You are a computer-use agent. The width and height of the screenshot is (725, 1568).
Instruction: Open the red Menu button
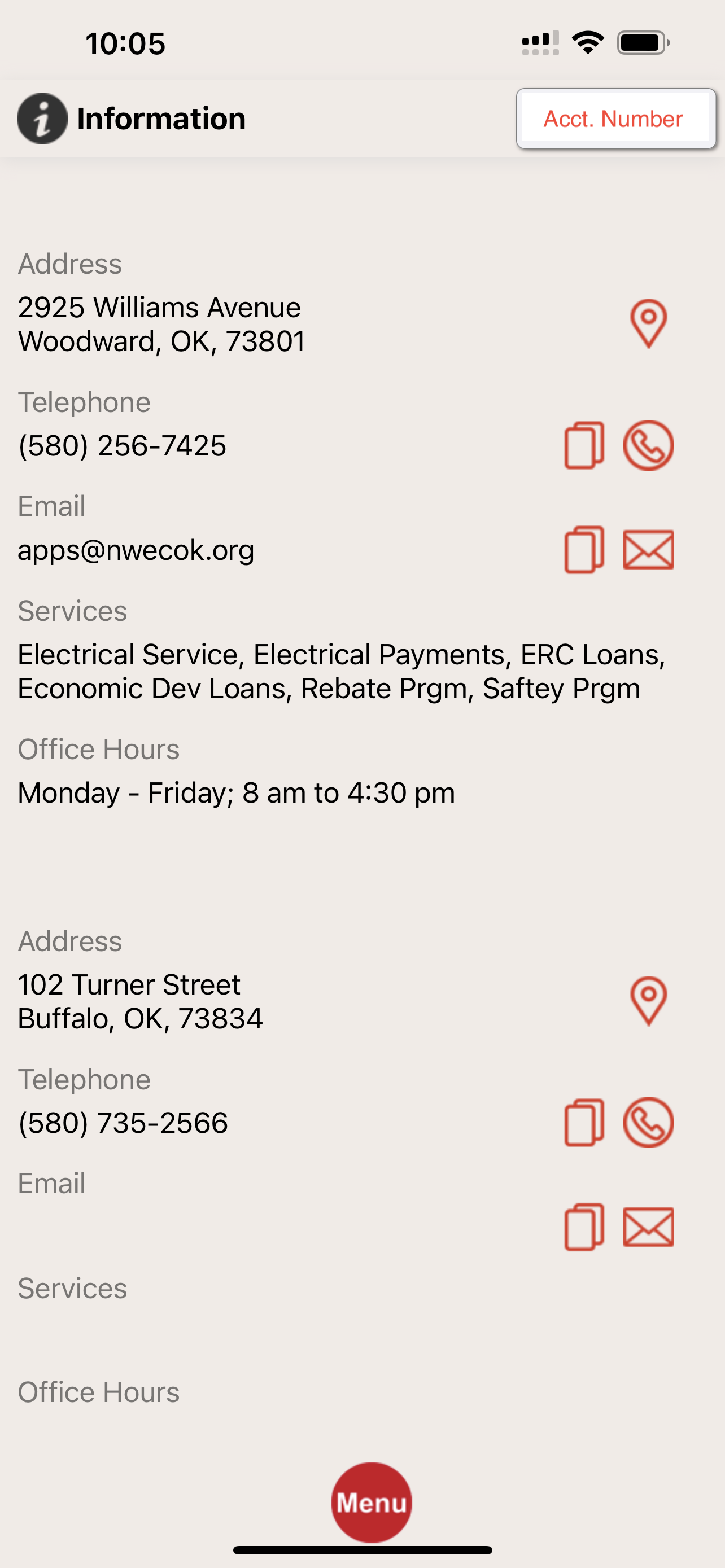click(372, 1503)
